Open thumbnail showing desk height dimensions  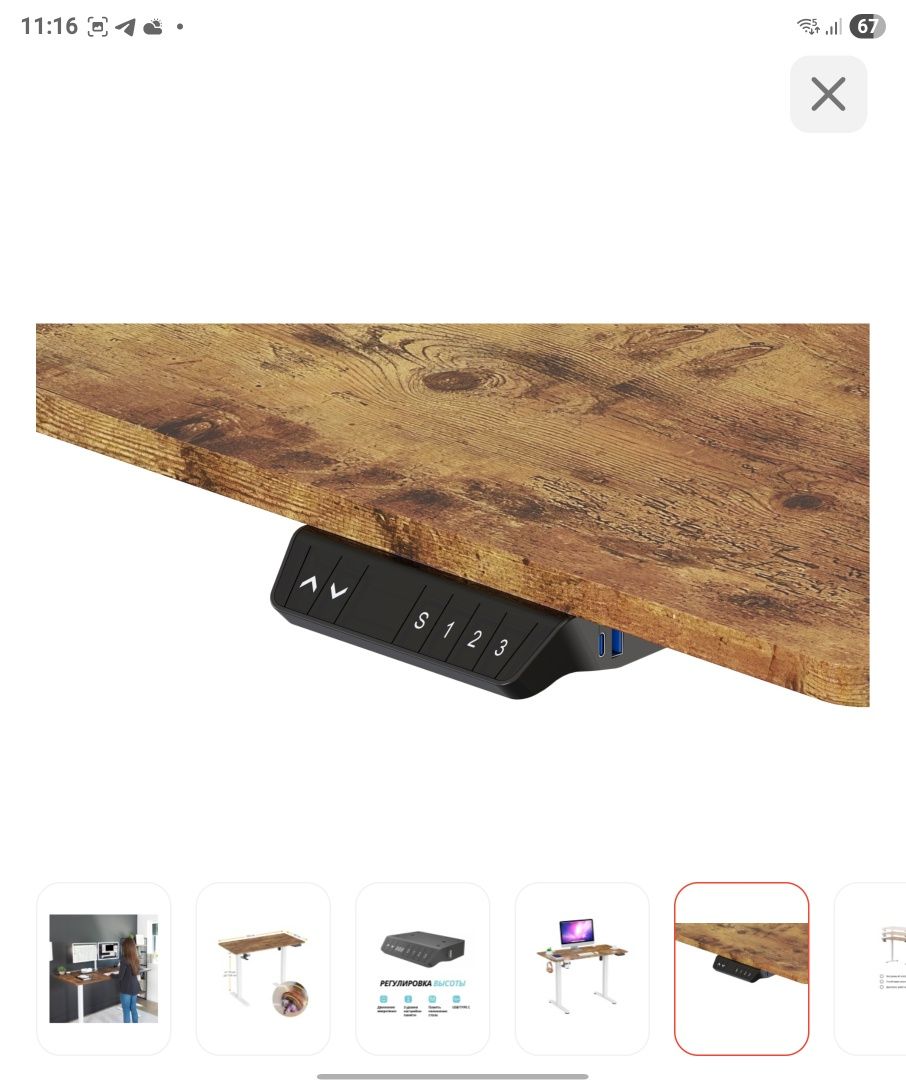(263, 968)
